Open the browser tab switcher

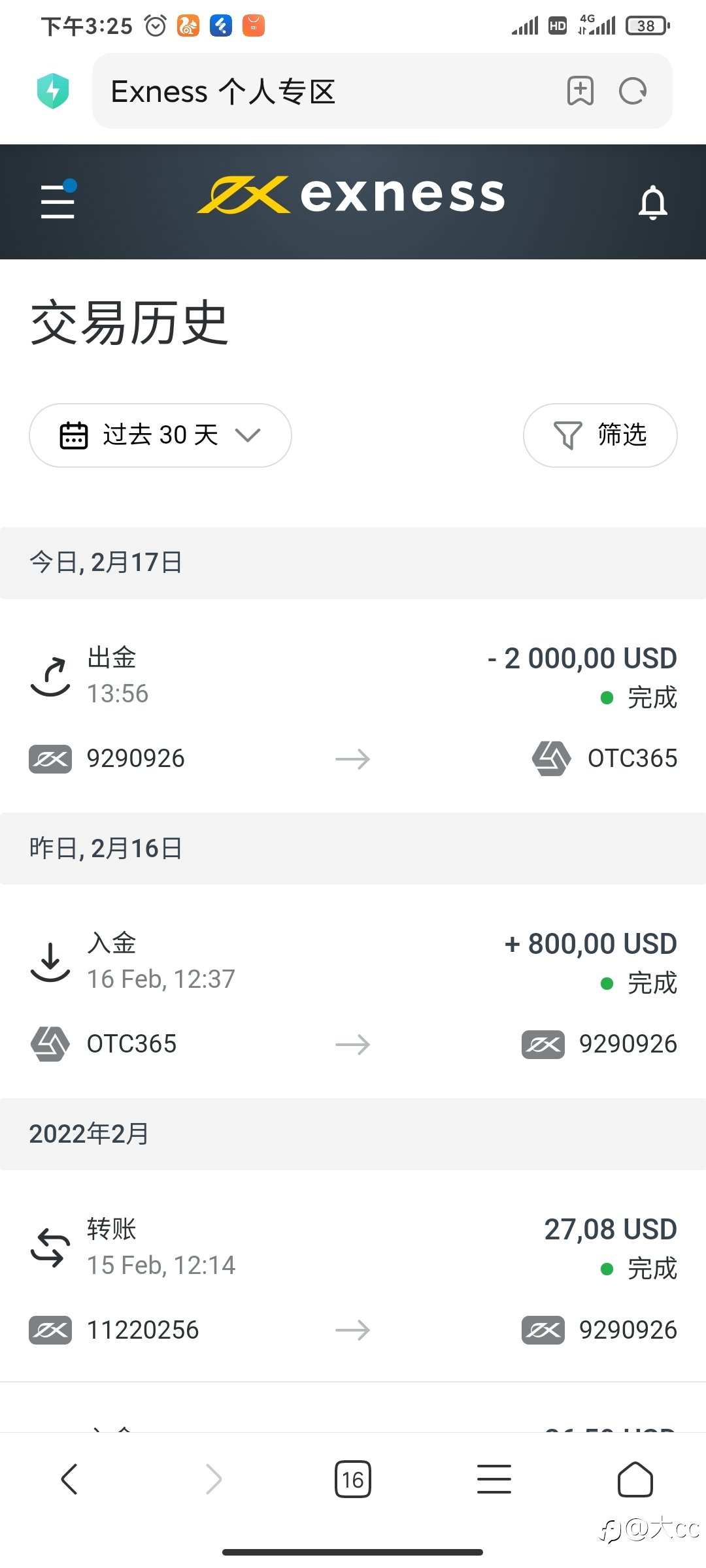tap(353, 1479)
